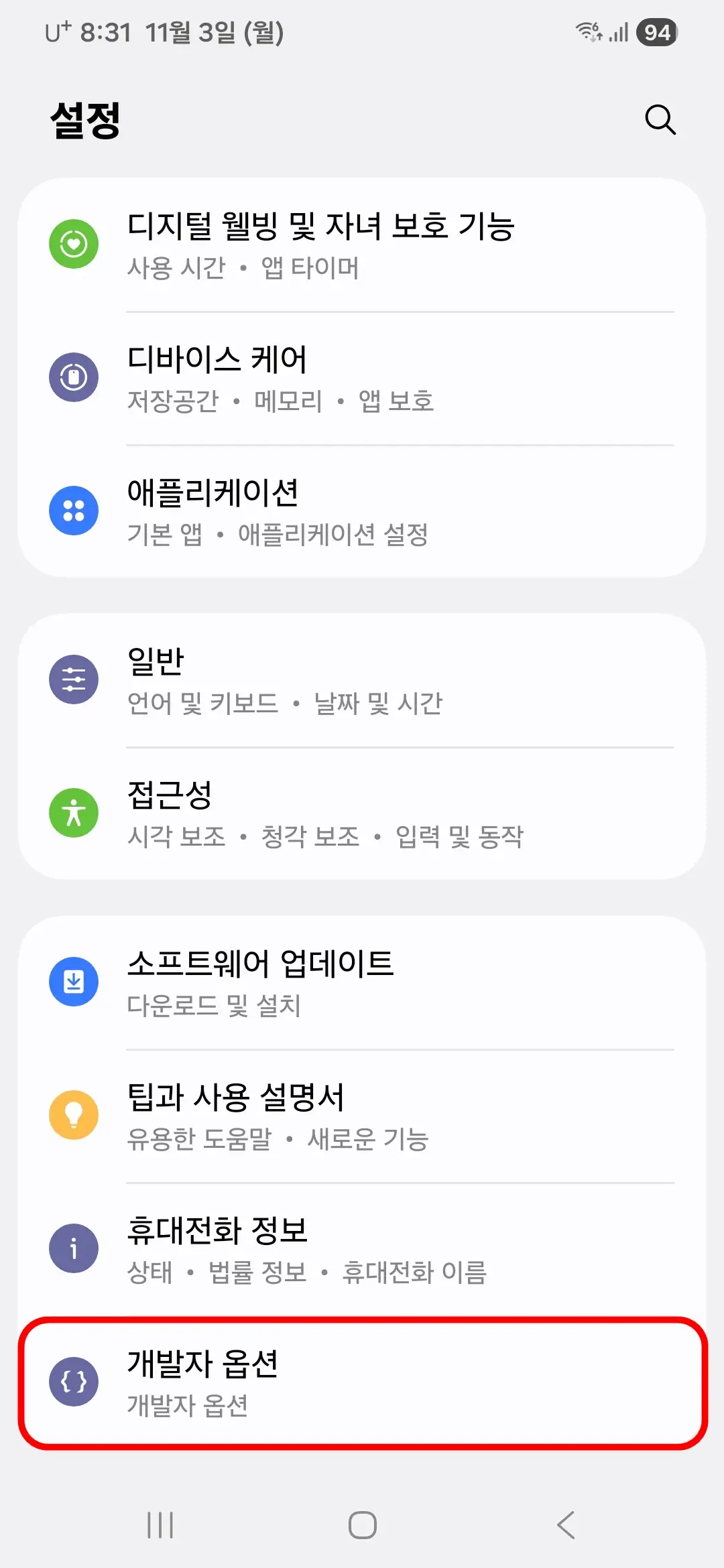This screenshot has height=1568, width=724.
Task: Tap the Device Care (디바이스 케어) circular icon
Action: pos(74,377)
